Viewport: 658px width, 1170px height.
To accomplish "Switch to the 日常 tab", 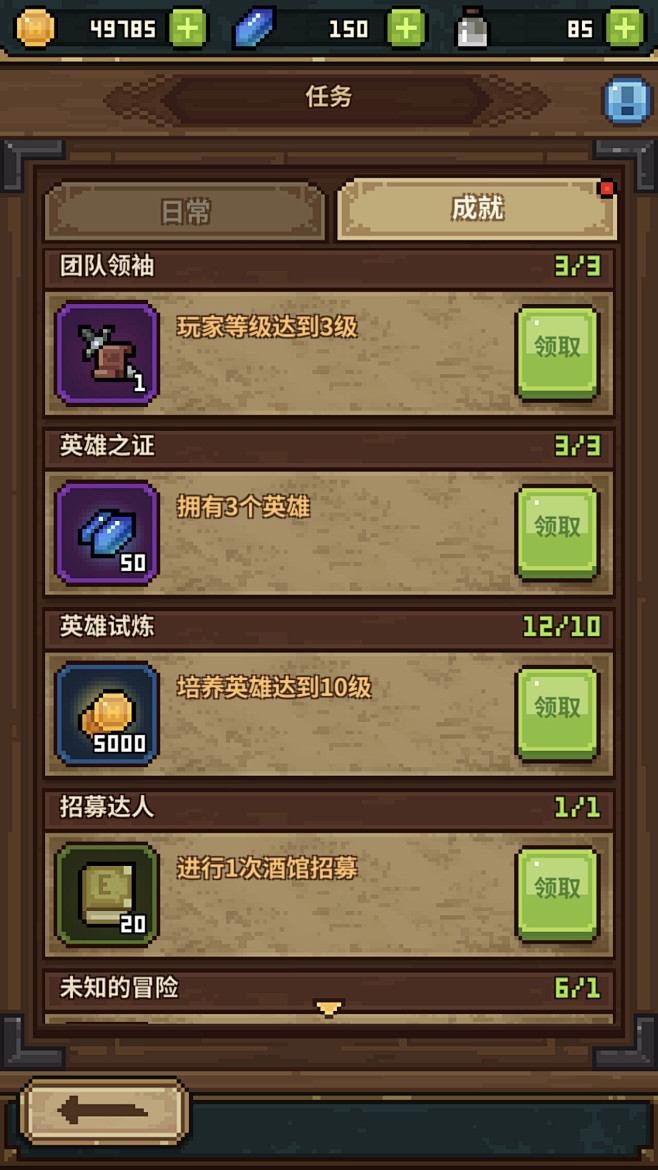I will coord(185,211).
